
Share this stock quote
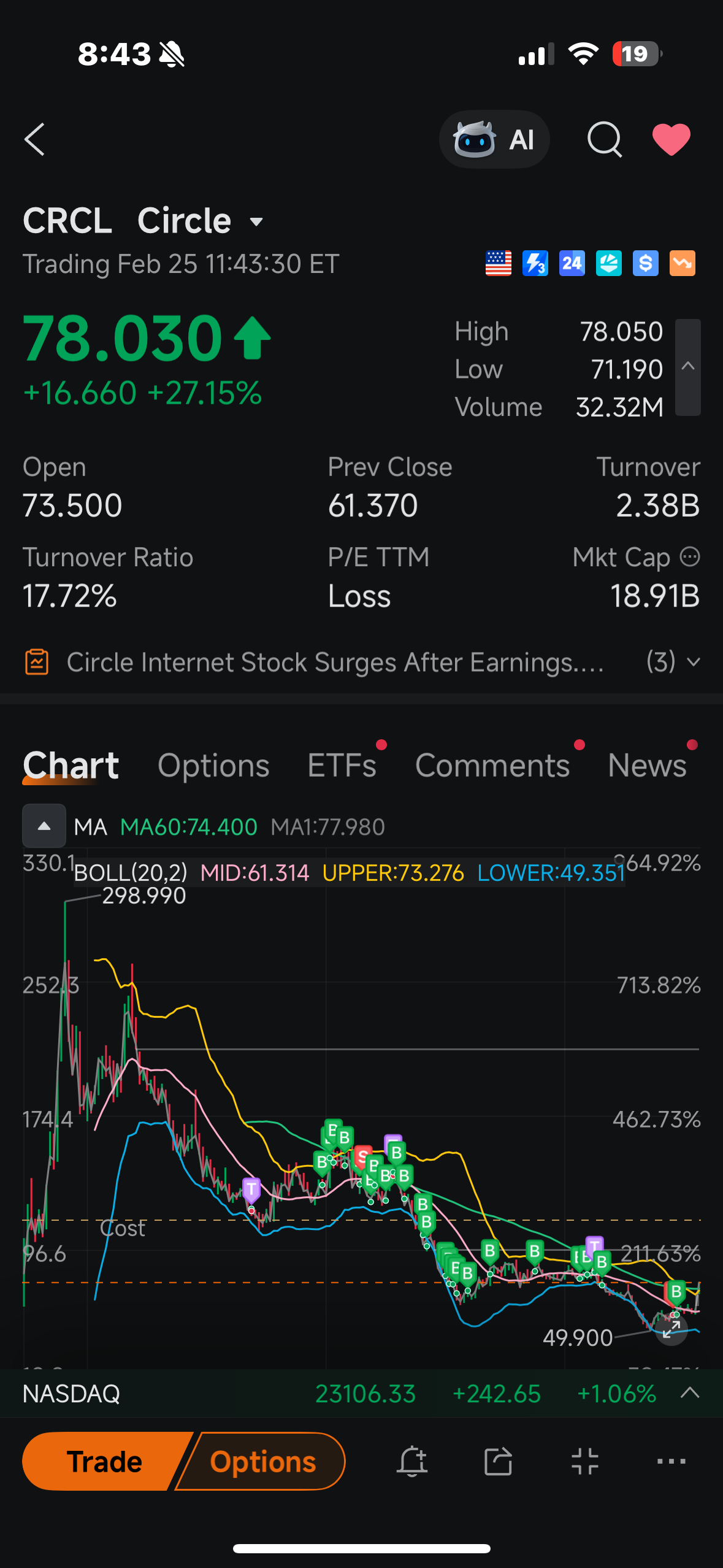498,1461
